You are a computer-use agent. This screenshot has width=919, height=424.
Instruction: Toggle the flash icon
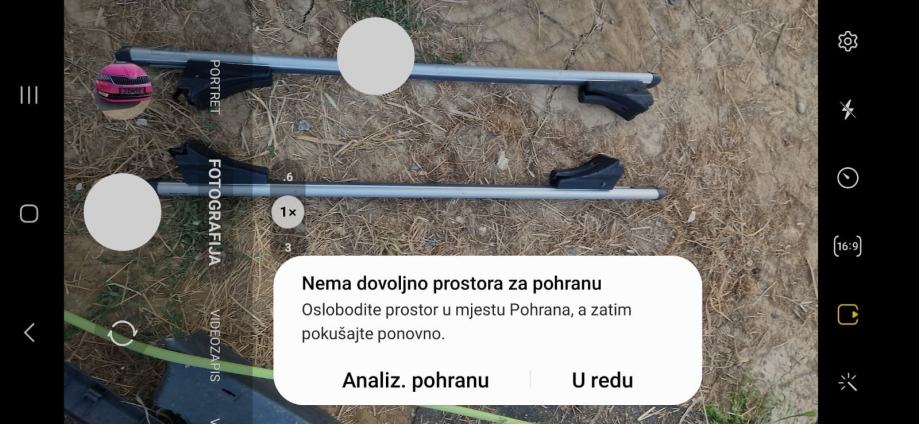point(848,109)
